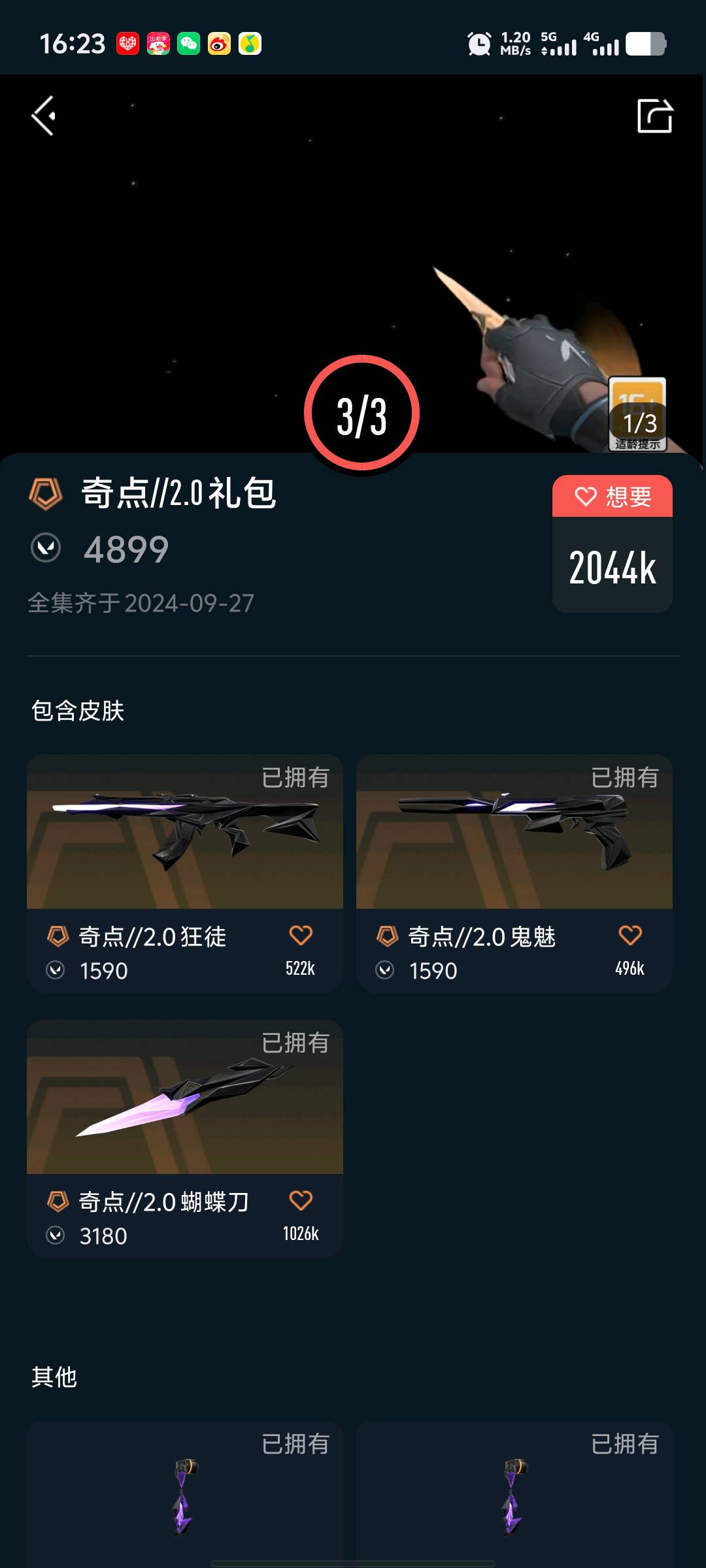Tap the 想要 wishlist button
This screenshot has height=1568, width=706.
tap(613, 497)
